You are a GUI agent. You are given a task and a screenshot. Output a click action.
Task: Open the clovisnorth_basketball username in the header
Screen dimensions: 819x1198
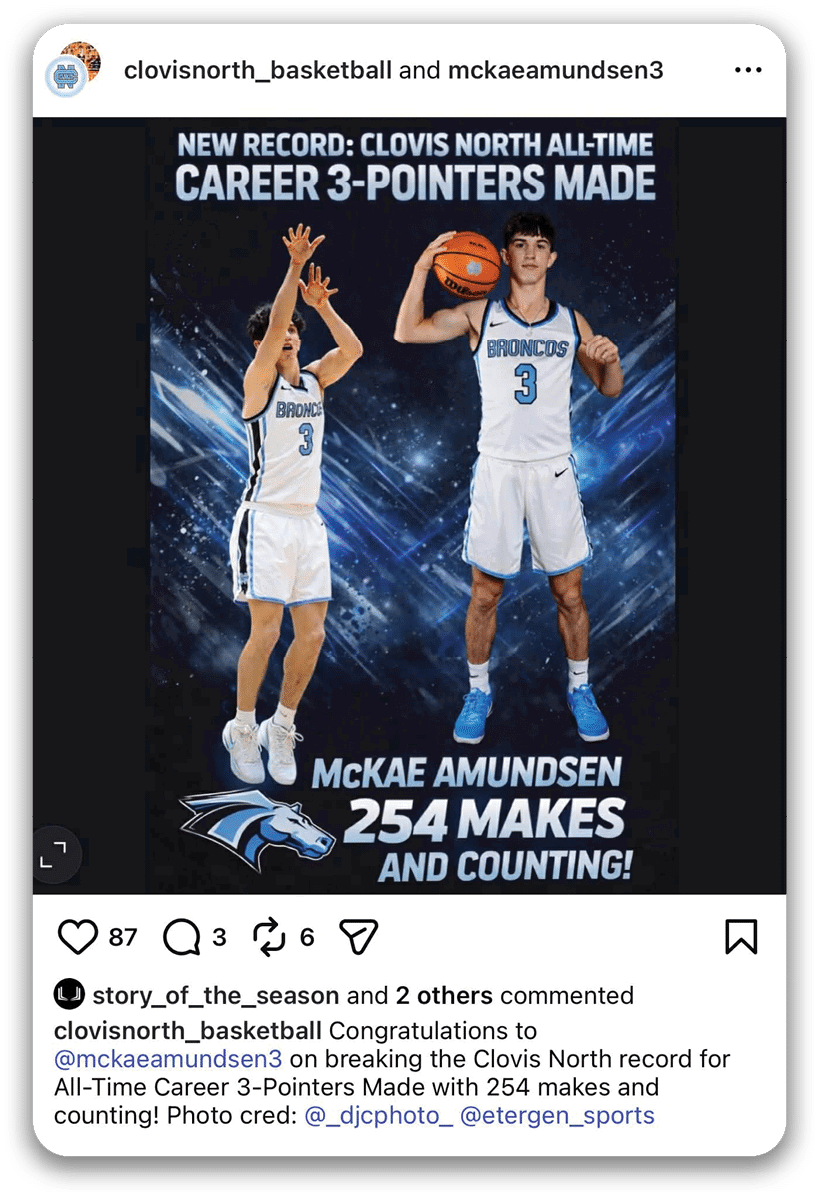point(258,71)
